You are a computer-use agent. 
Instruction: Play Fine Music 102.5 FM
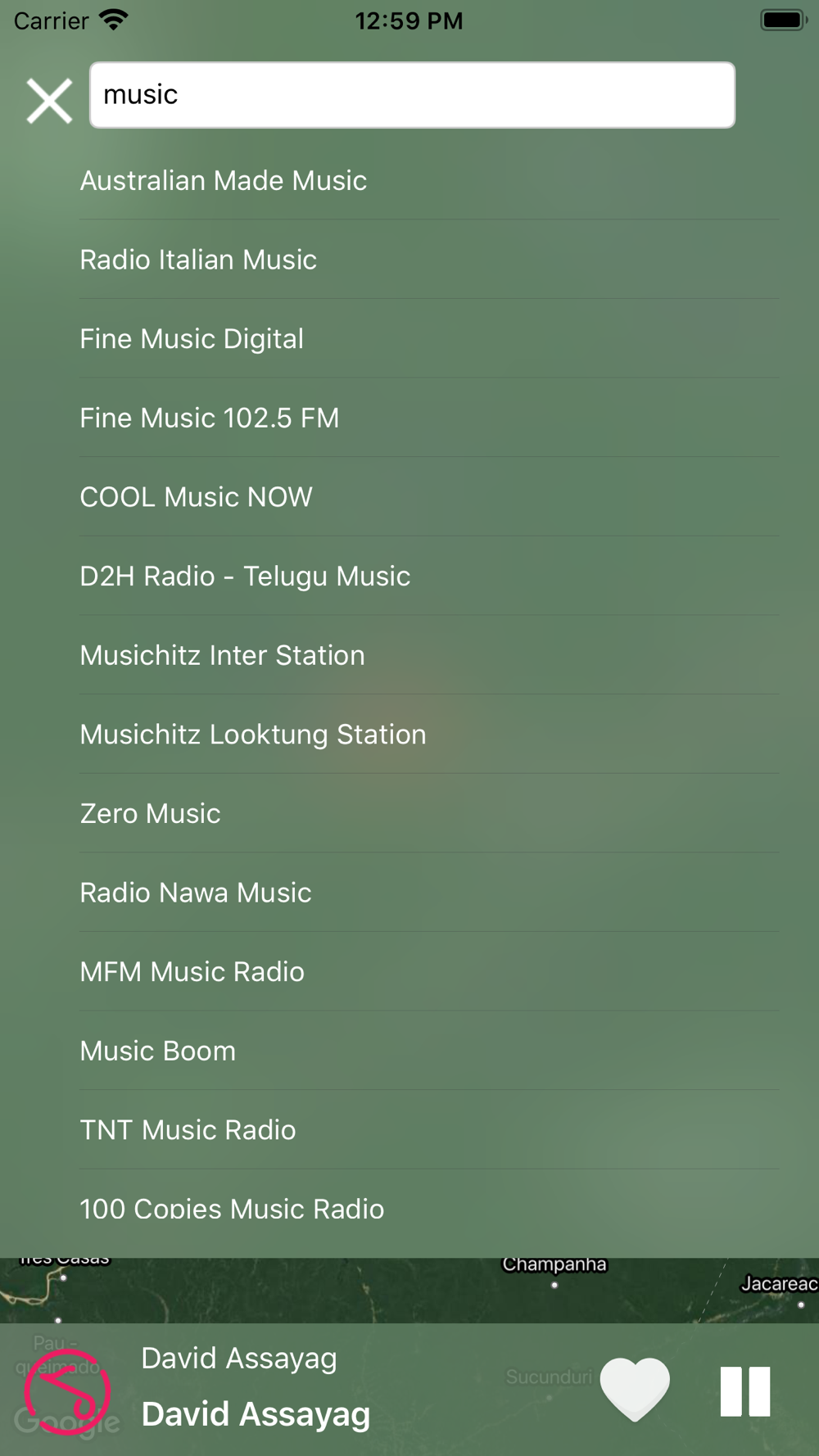pos(429,418)
